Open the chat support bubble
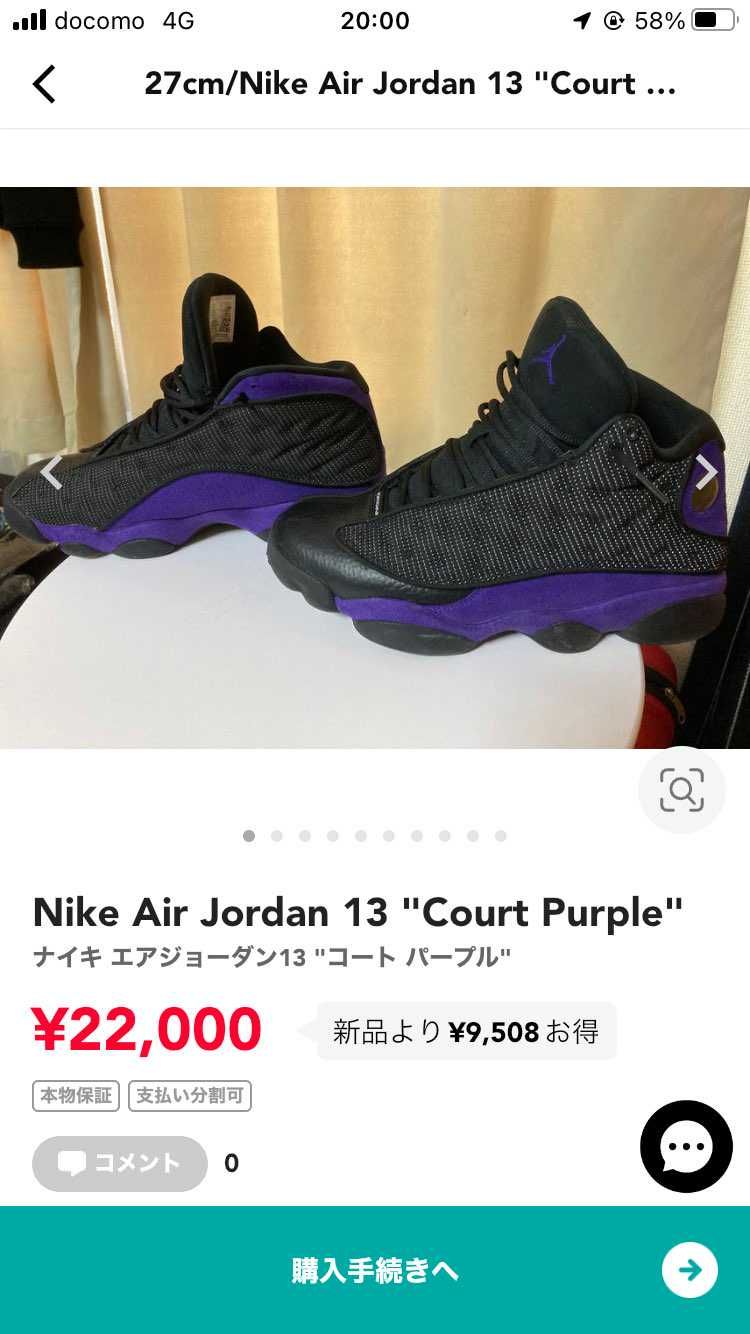 (686, 1146)
